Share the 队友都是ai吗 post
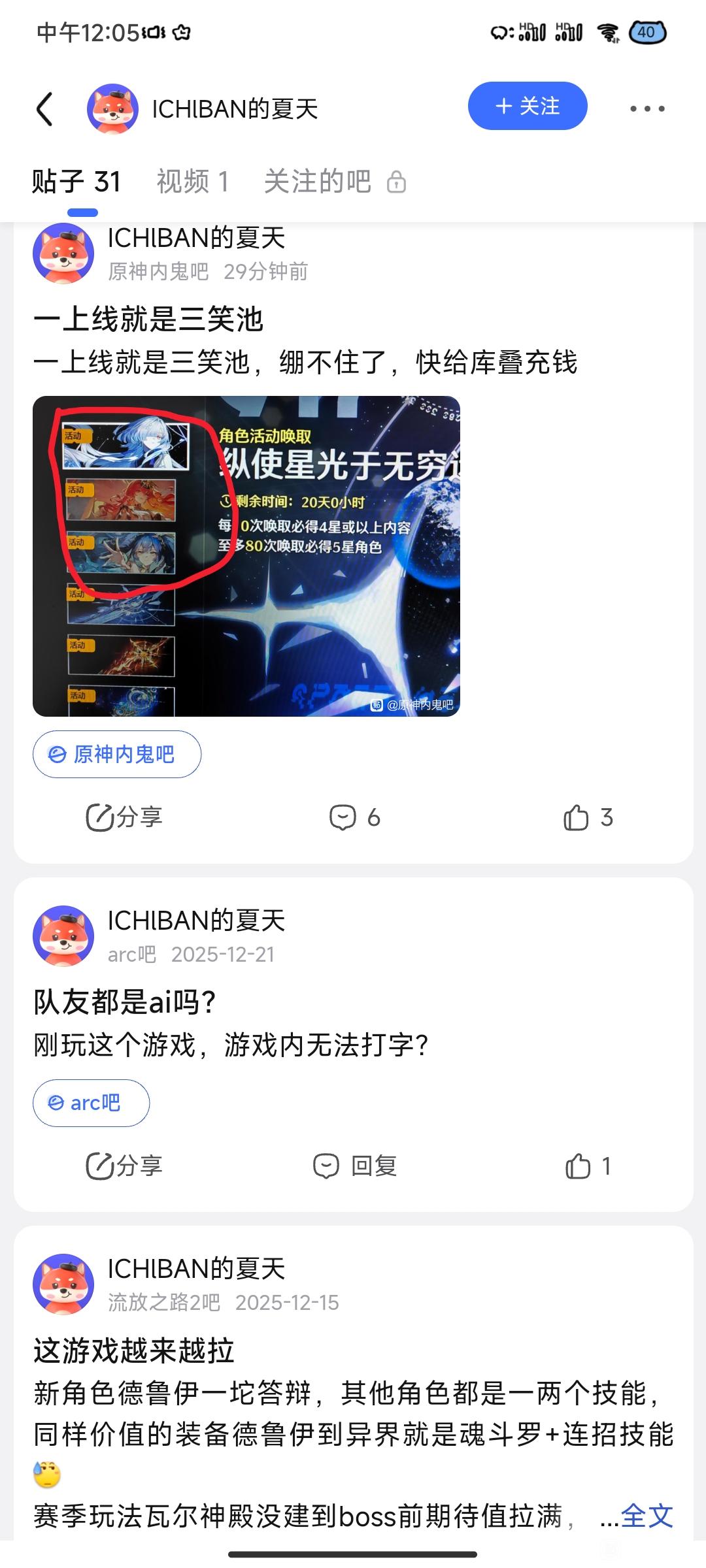Viewport: 706px width, 1568px height. point(124,1166)
